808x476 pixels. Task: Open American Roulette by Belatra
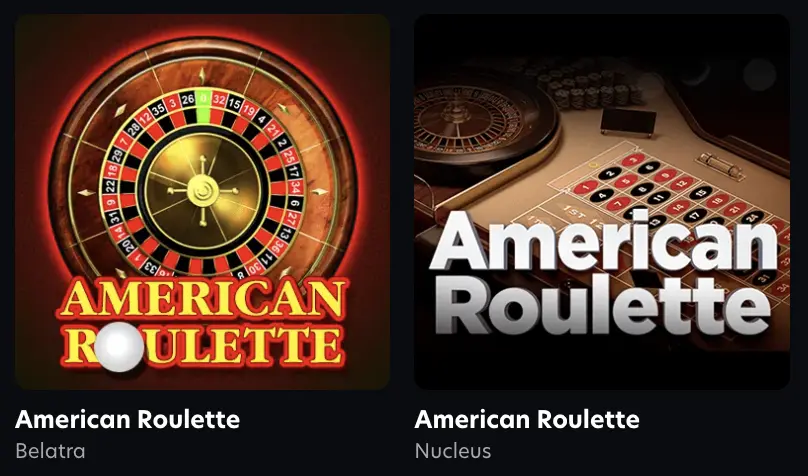click(x=203, y=202)
